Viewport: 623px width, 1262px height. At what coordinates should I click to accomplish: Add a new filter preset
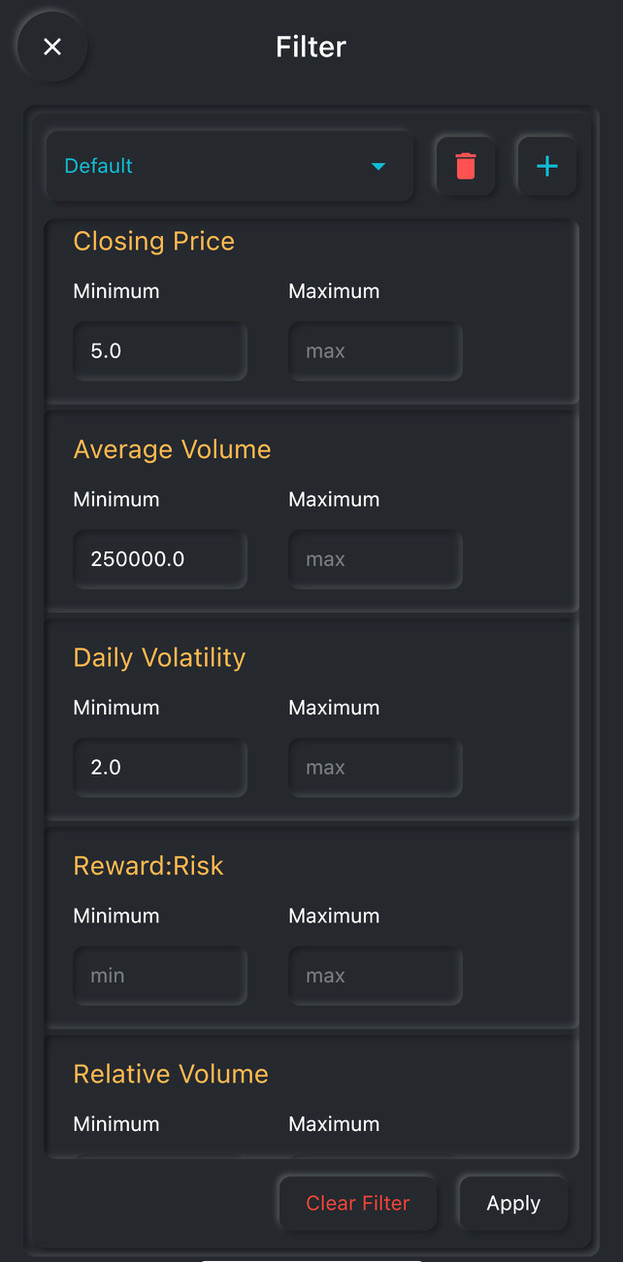tap(547, 166)
